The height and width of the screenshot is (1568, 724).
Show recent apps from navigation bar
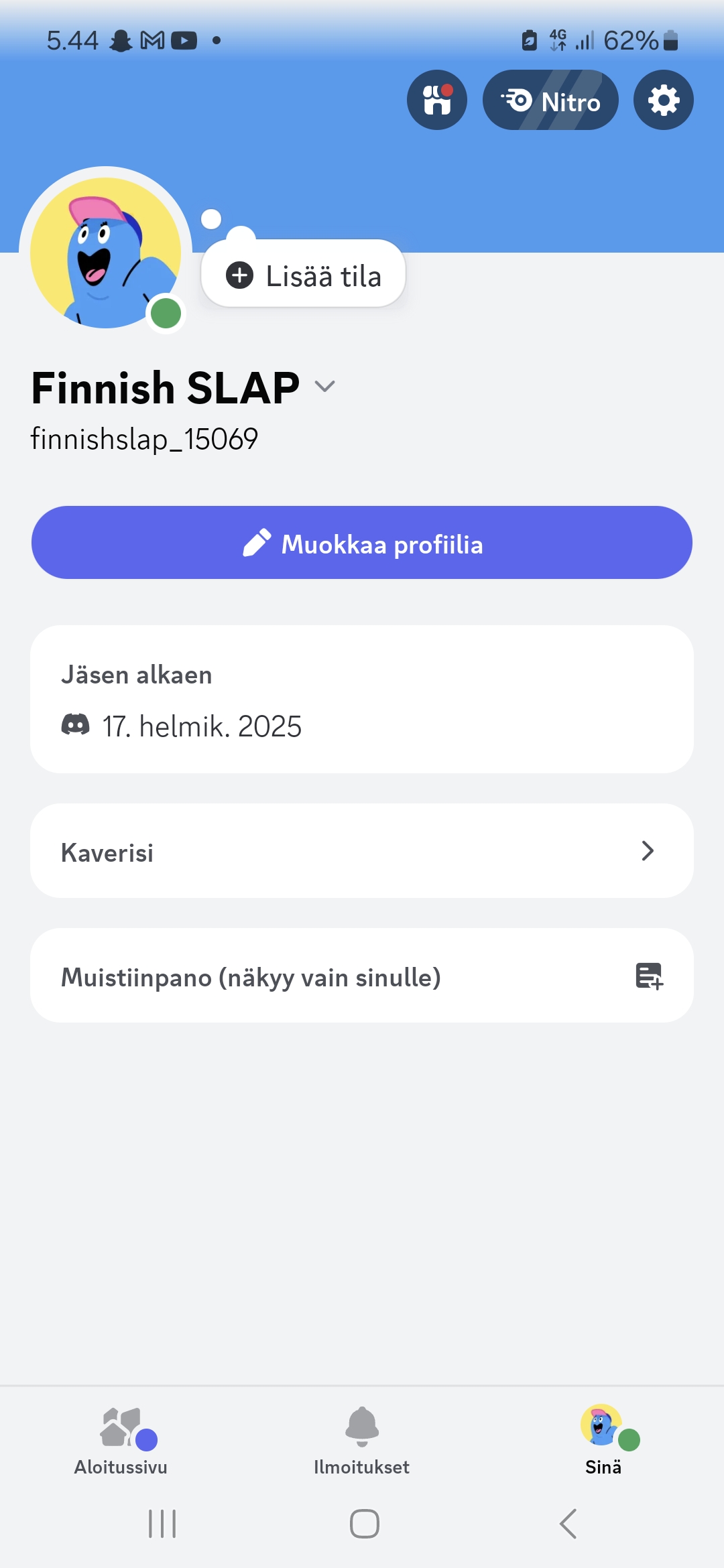pos(162,1524)
